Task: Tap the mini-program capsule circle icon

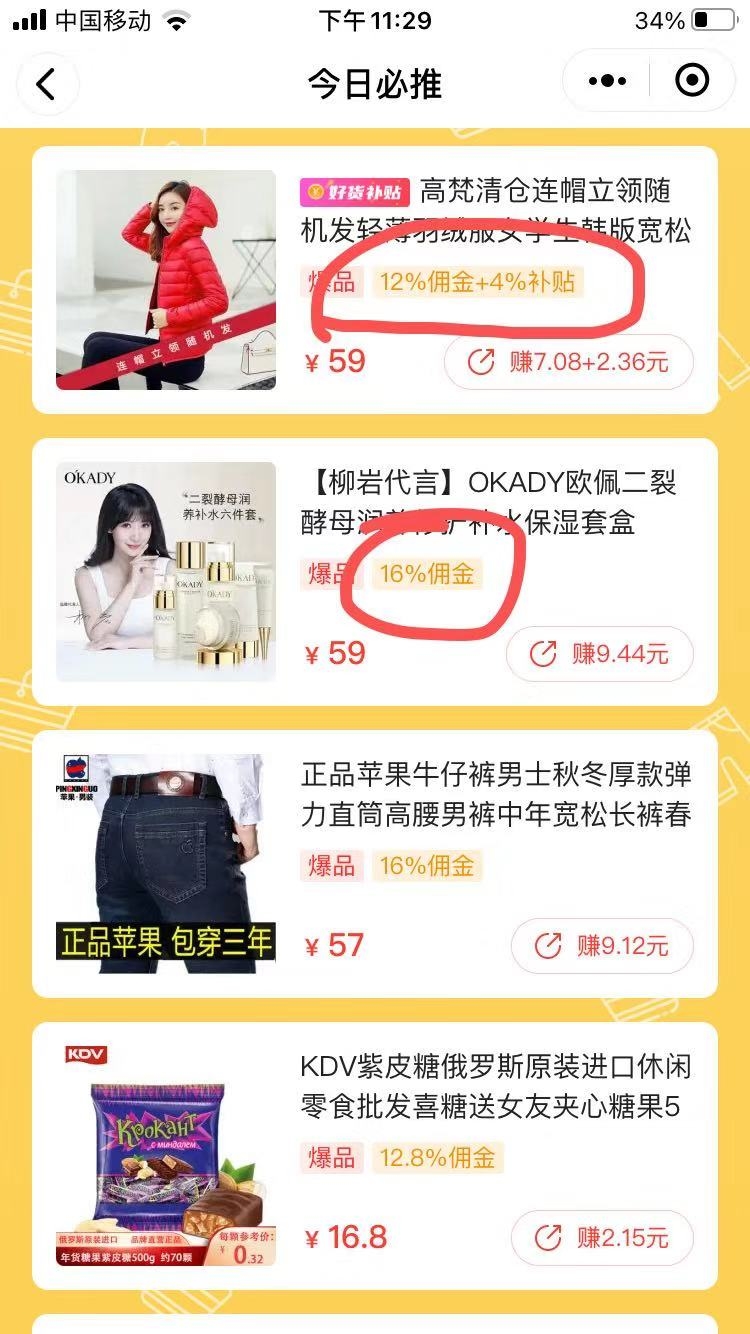Action: point(691,80)
